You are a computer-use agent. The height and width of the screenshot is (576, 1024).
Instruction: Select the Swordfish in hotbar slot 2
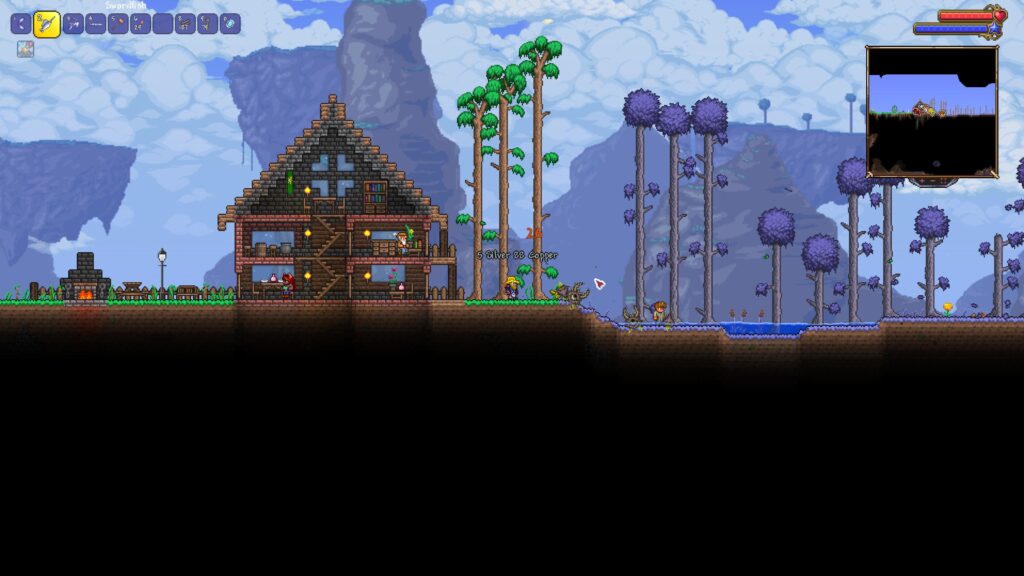coord(46,24)
